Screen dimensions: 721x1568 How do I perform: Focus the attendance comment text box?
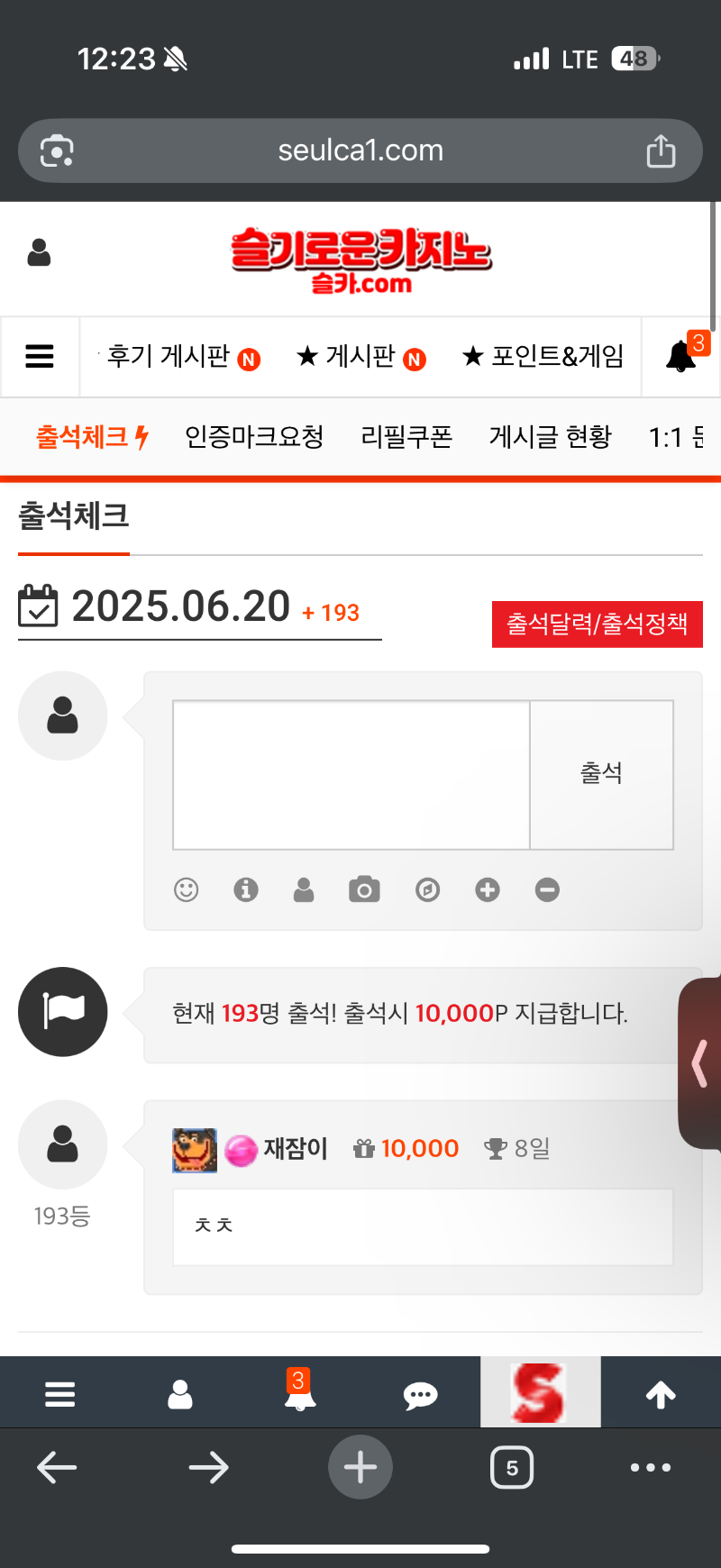click(x=351, y=774)
